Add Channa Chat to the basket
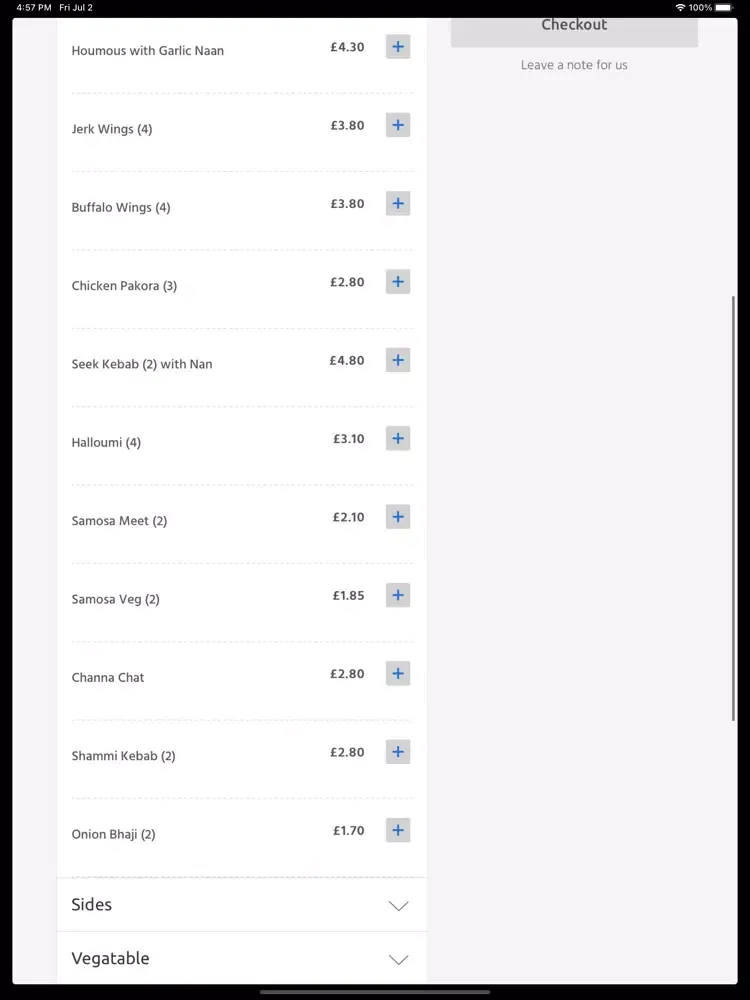 tap(398, 674)
